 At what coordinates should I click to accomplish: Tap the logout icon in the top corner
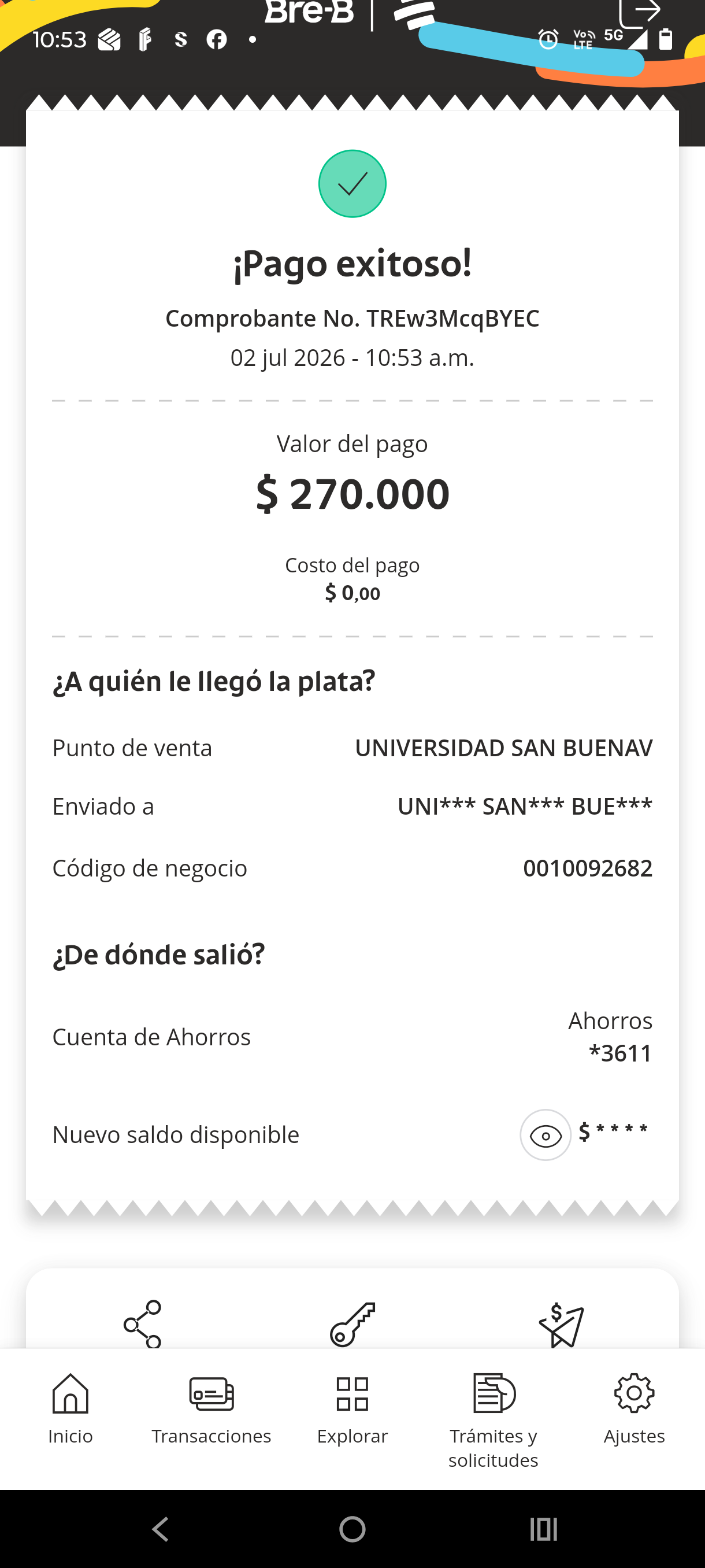(639, 12)
